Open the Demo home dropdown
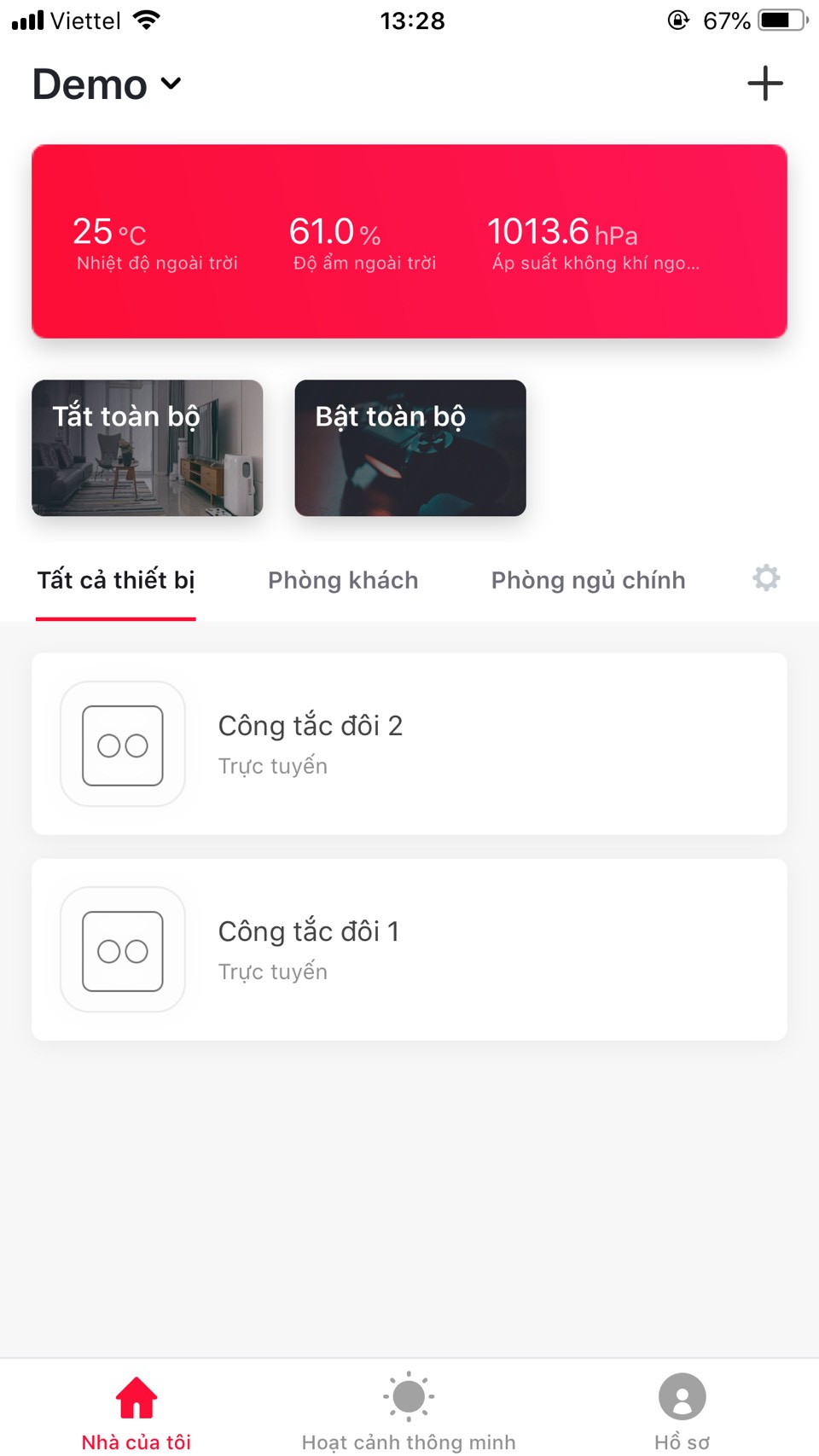Screen dimensions: 819x1456 [x=107, y=84]
